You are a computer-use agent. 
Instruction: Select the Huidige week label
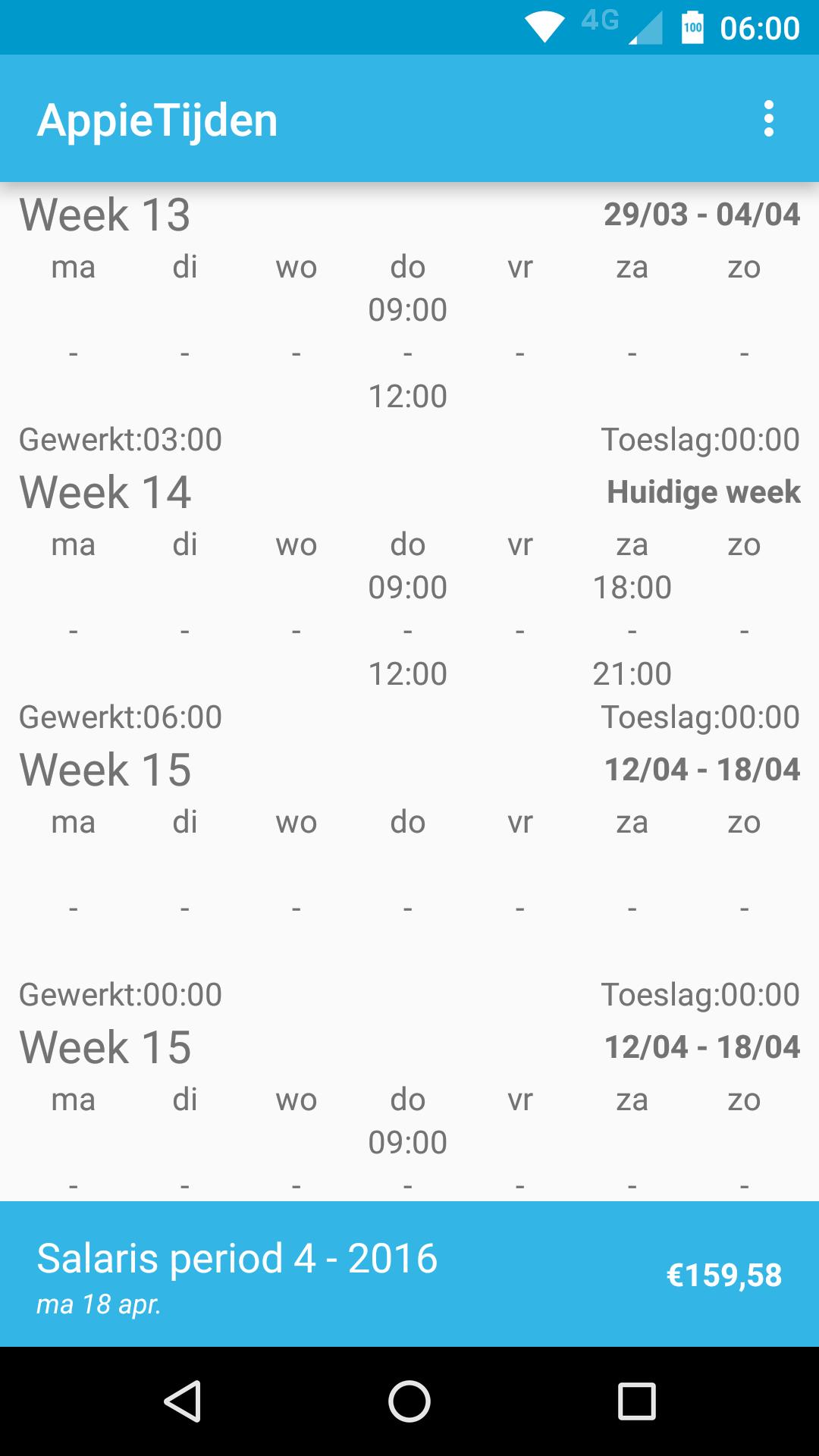coord(703,491)
